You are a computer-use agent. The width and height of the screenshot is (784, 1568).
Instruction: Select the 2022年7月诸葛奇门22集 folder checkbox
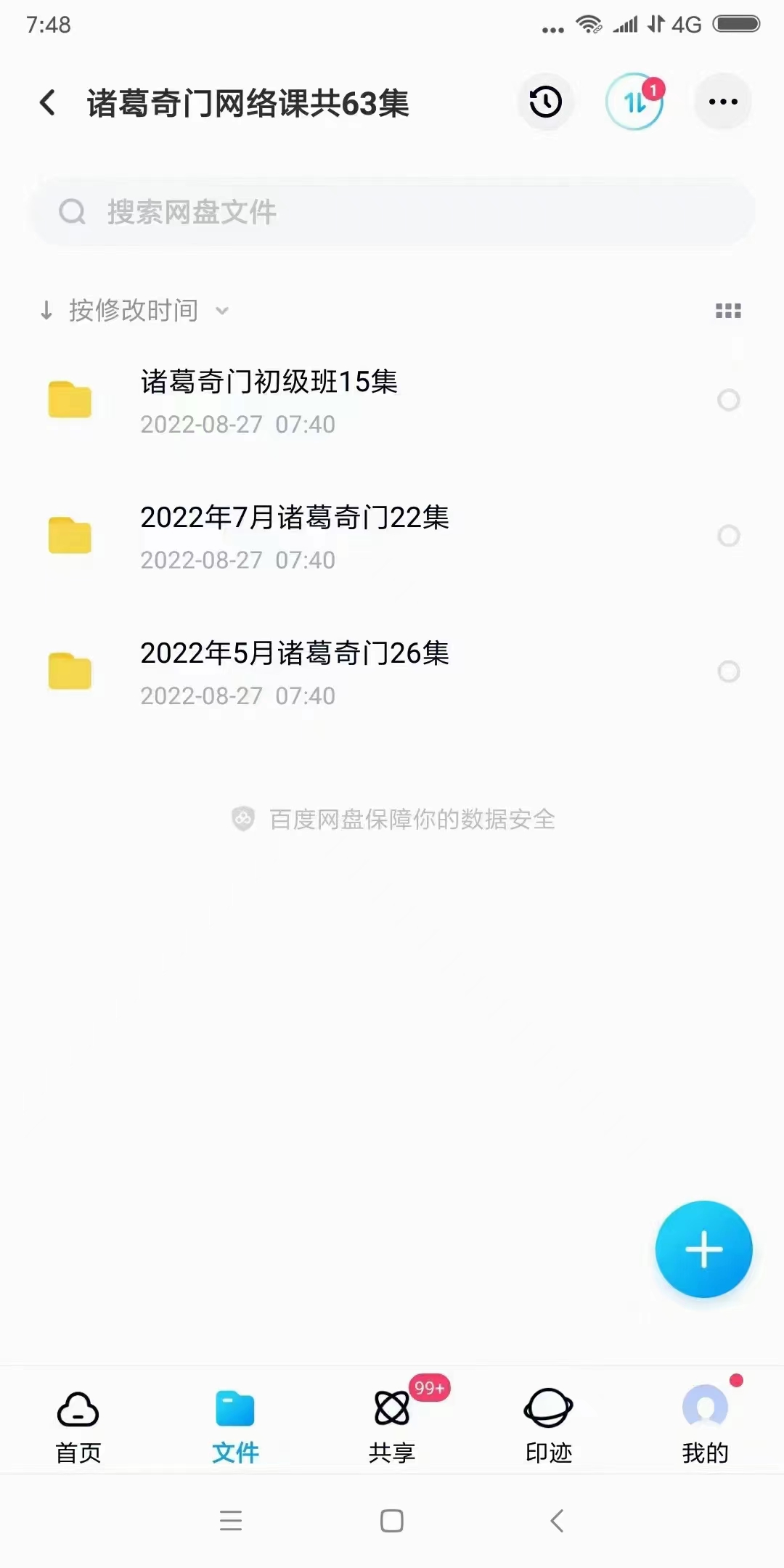[729, 536]
